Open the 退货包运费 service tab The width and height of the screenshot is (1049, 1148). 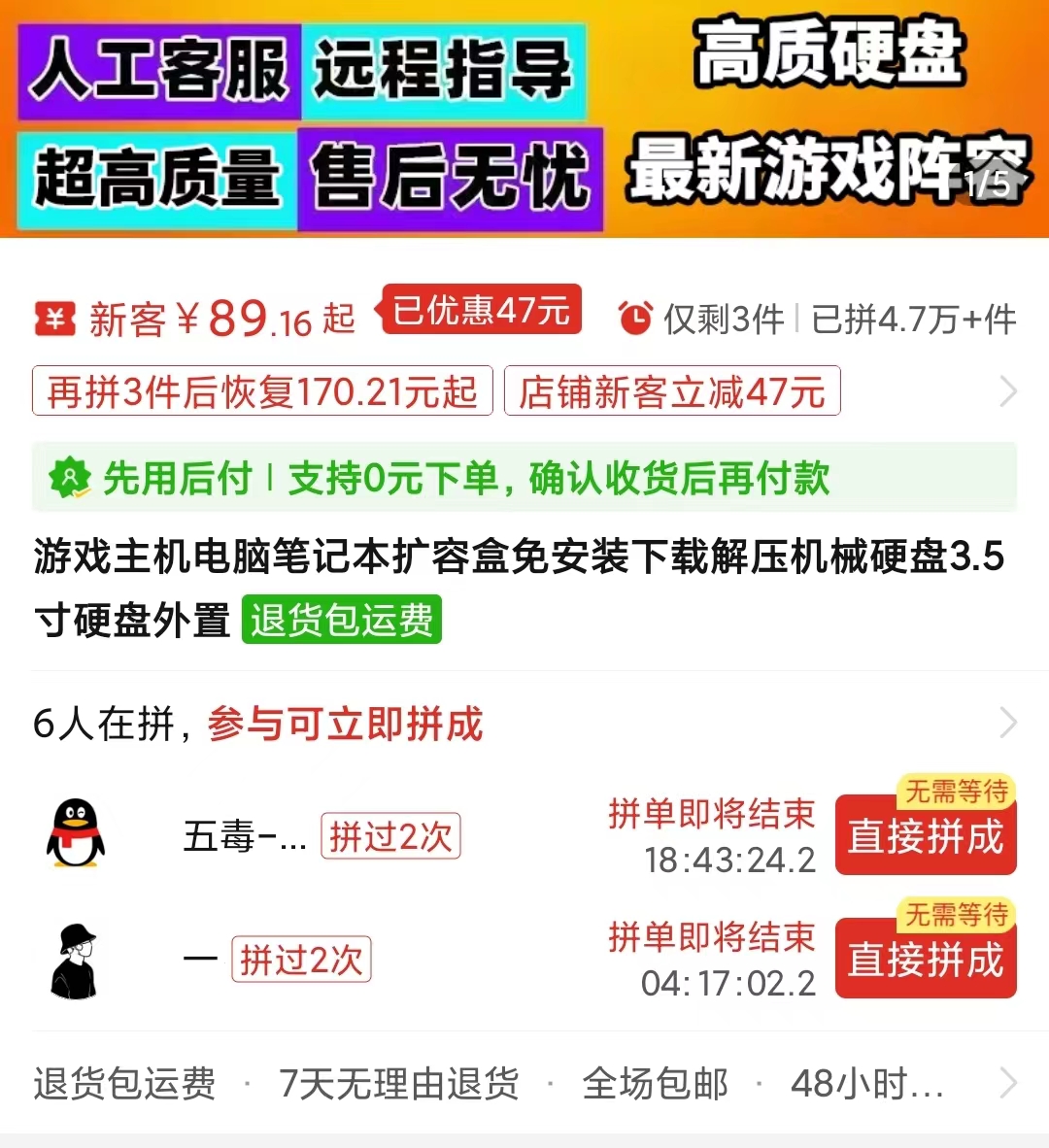pos(124,1085)
